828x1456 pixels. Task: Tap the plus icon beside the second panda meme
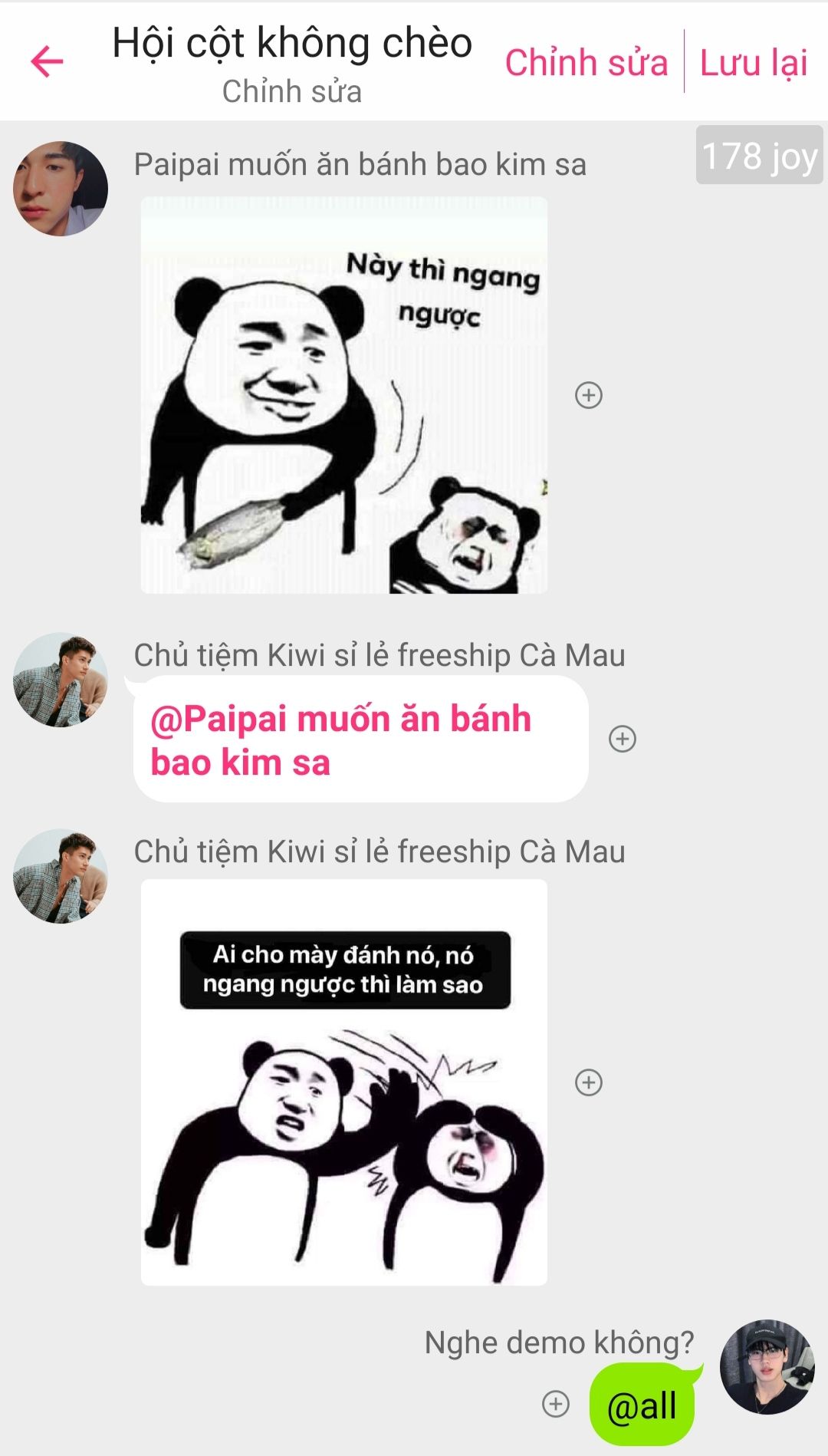click(x=589, y=1082)
